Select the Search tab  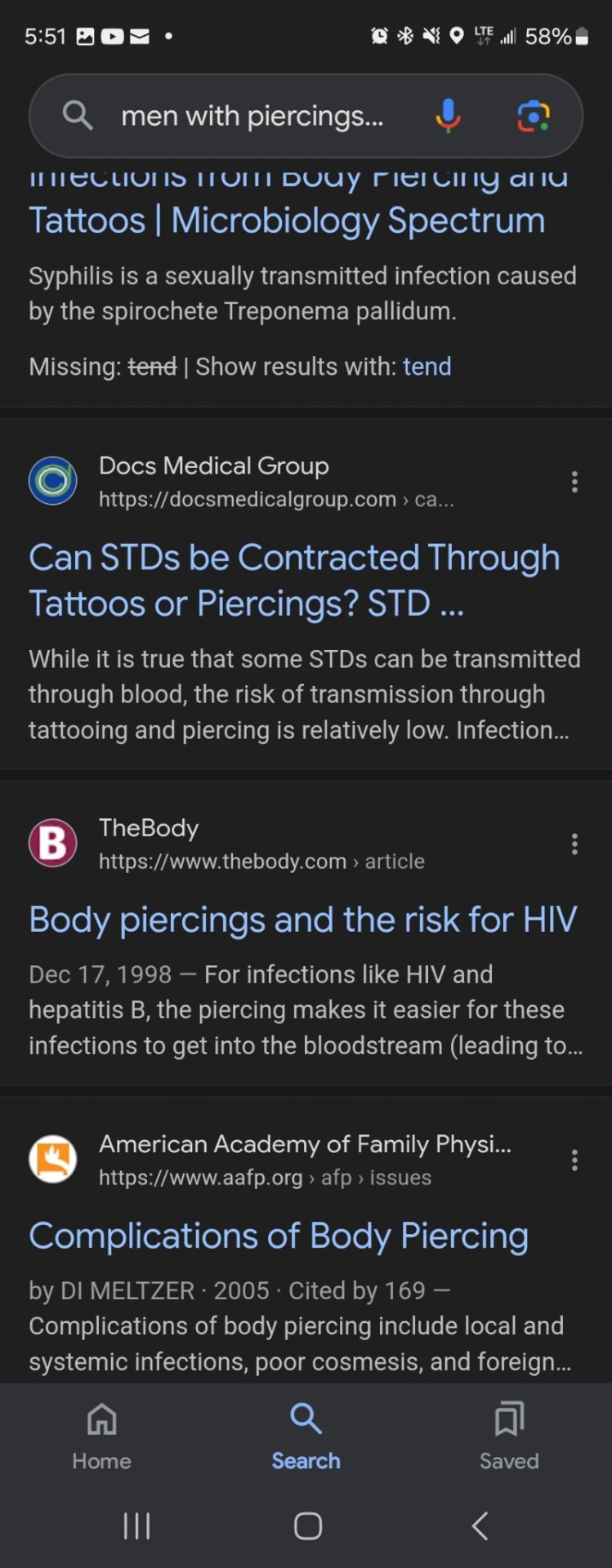pyautogui.click(x=306, y=1436)
